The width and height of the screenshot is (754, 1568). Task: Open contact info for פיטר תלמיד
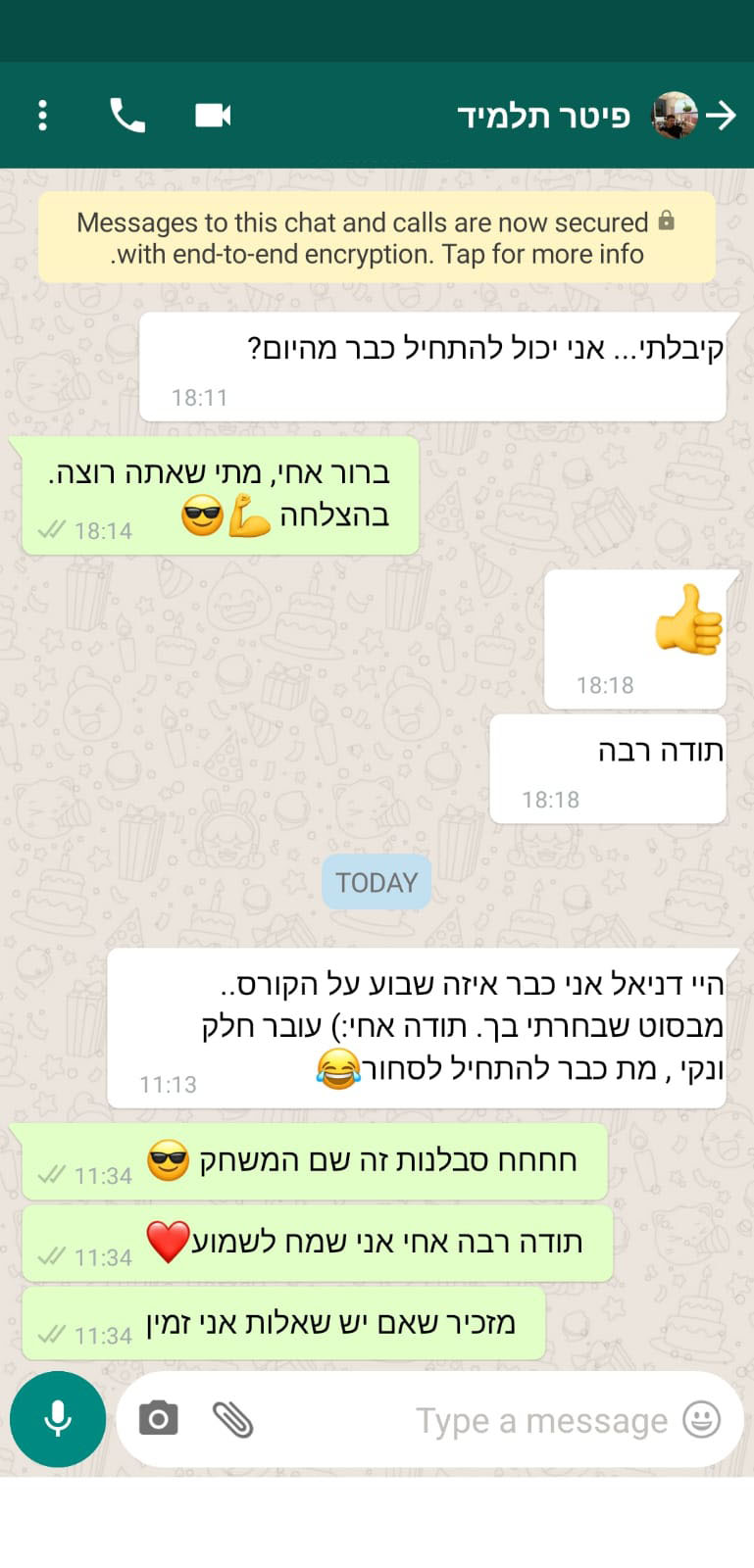tap(543, 116)
